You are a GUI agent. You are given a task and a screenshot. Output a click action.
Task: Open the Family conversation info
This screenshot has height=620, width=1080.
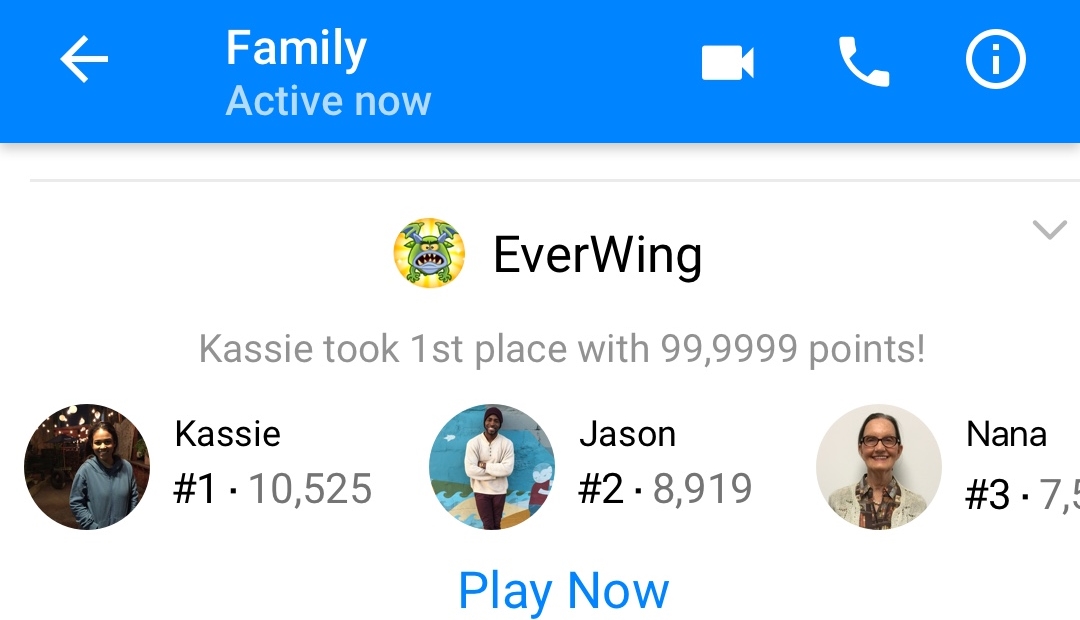pyautogui.click(x=996, y=62)
